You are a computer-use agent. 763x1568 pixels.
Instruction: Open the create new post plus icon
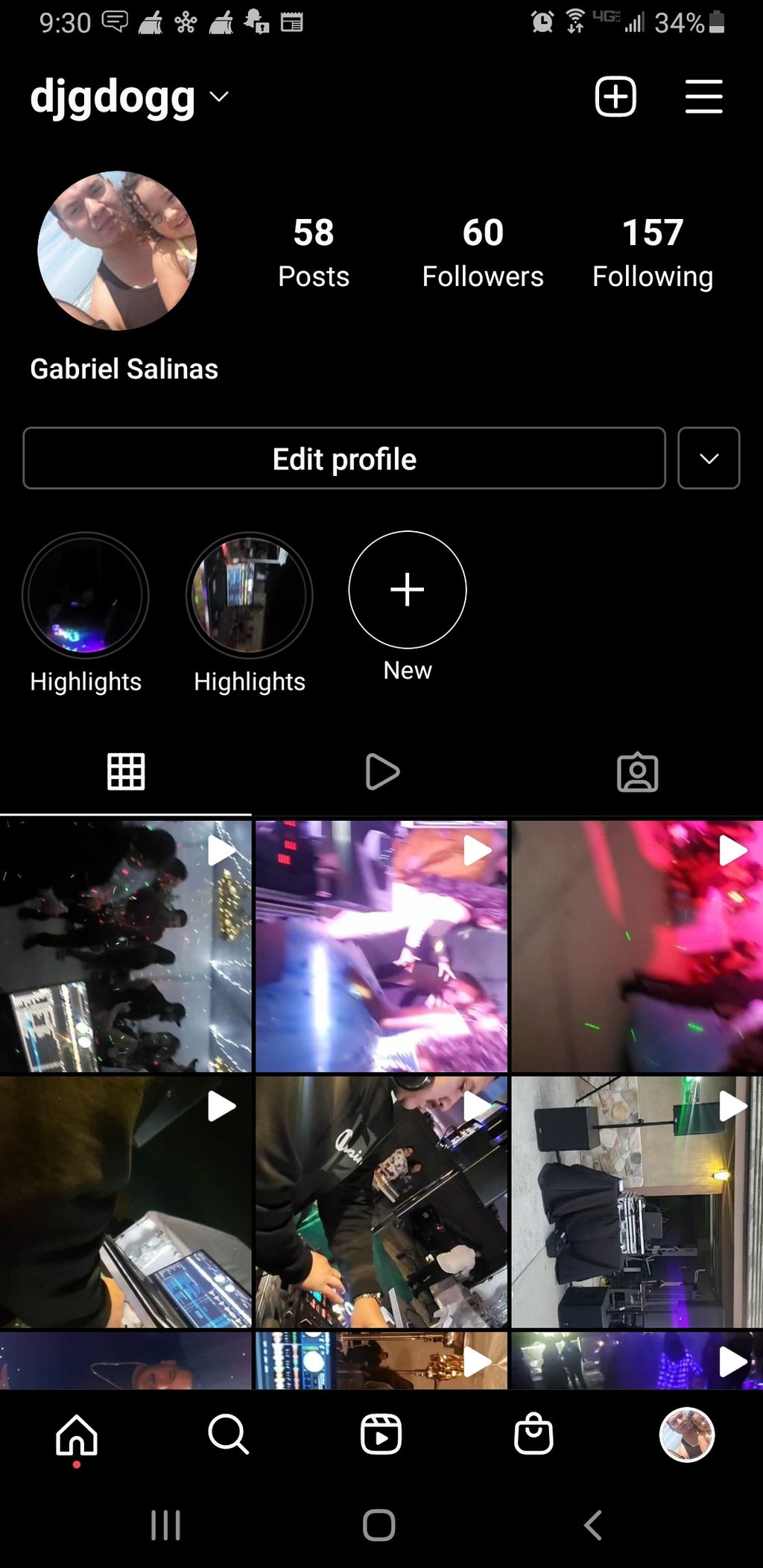coord(615,97)
